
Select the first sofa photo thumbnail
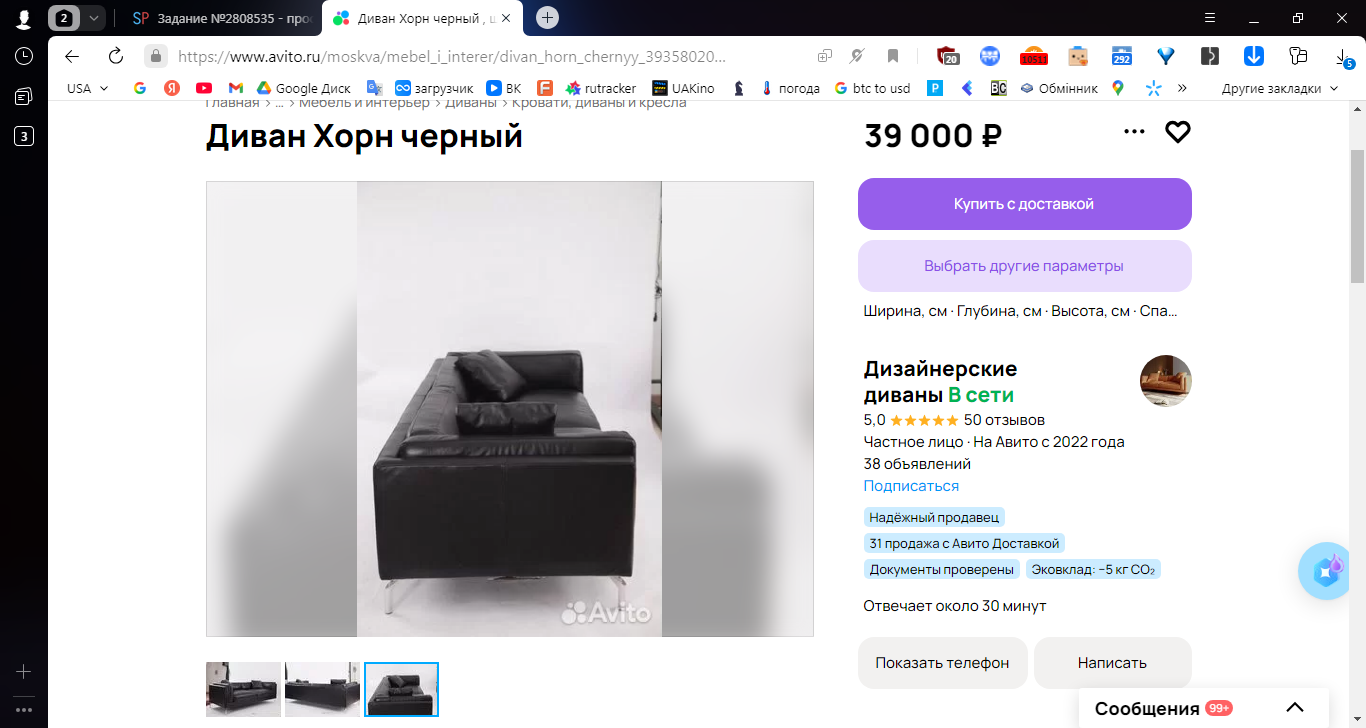coord(243,689)
